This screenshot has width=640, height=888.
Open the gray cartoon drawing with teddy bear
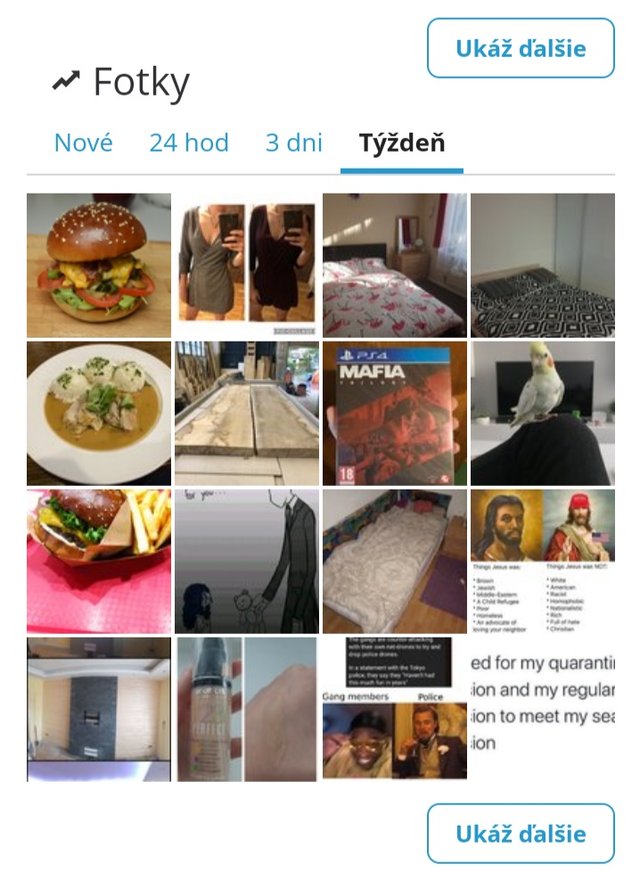pyautogui.click(x=247, y=561)
